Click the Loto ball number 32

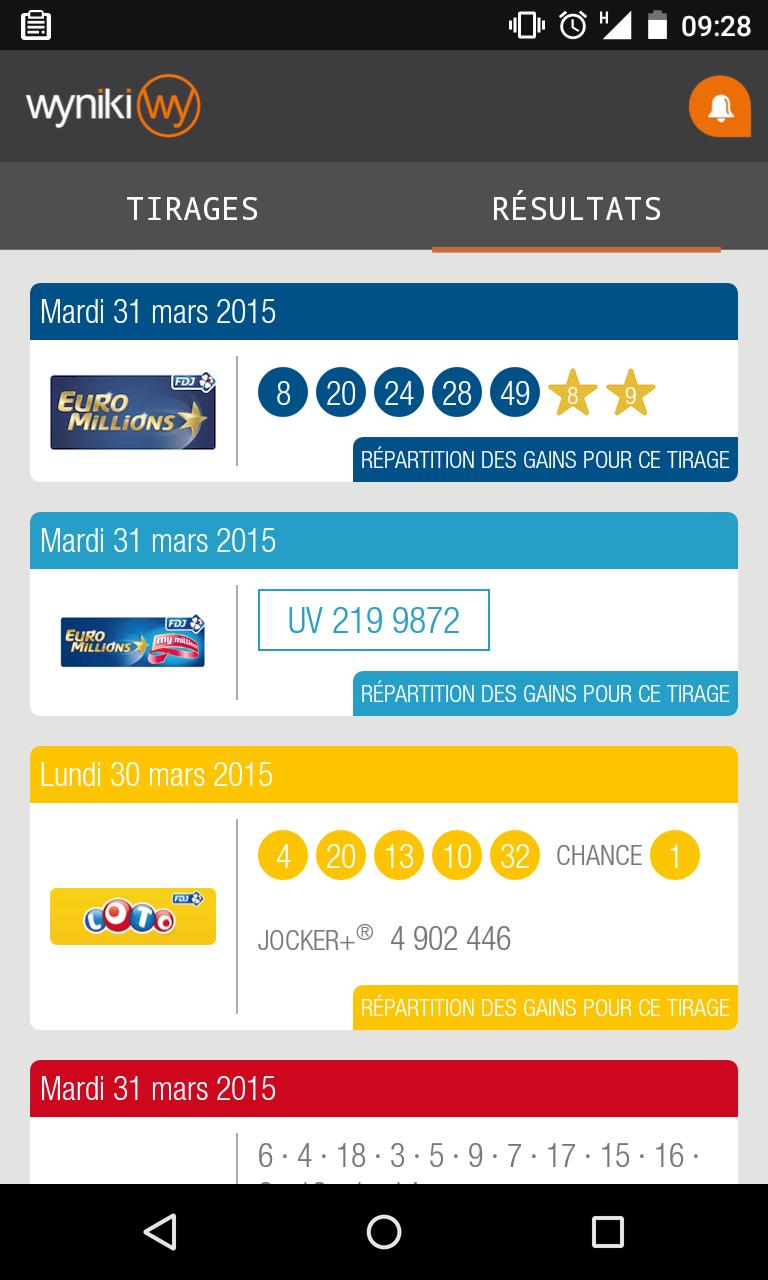(x=513, y=855)
